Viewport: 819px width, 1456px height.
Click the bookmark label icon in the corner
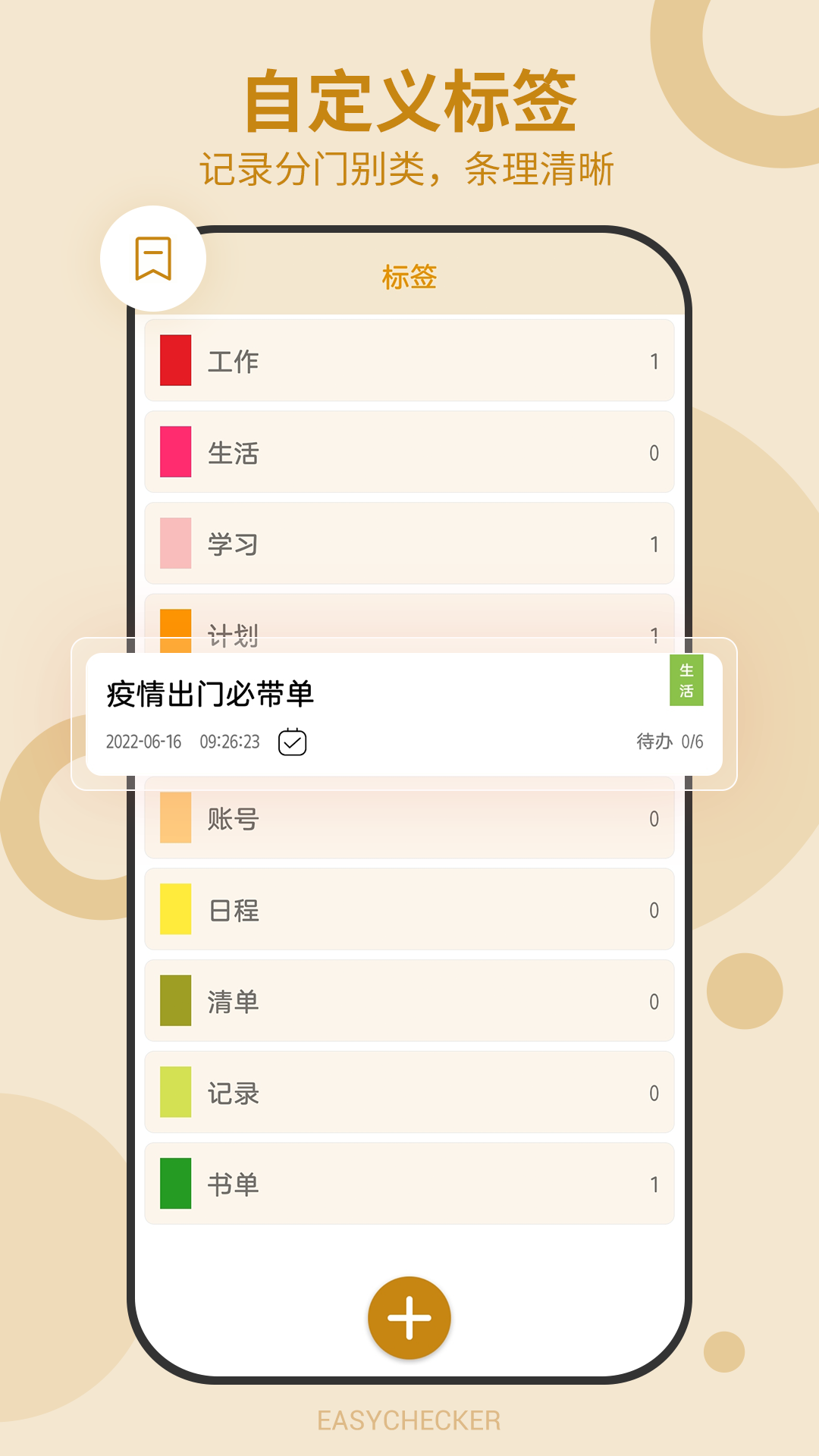(152, 258)
